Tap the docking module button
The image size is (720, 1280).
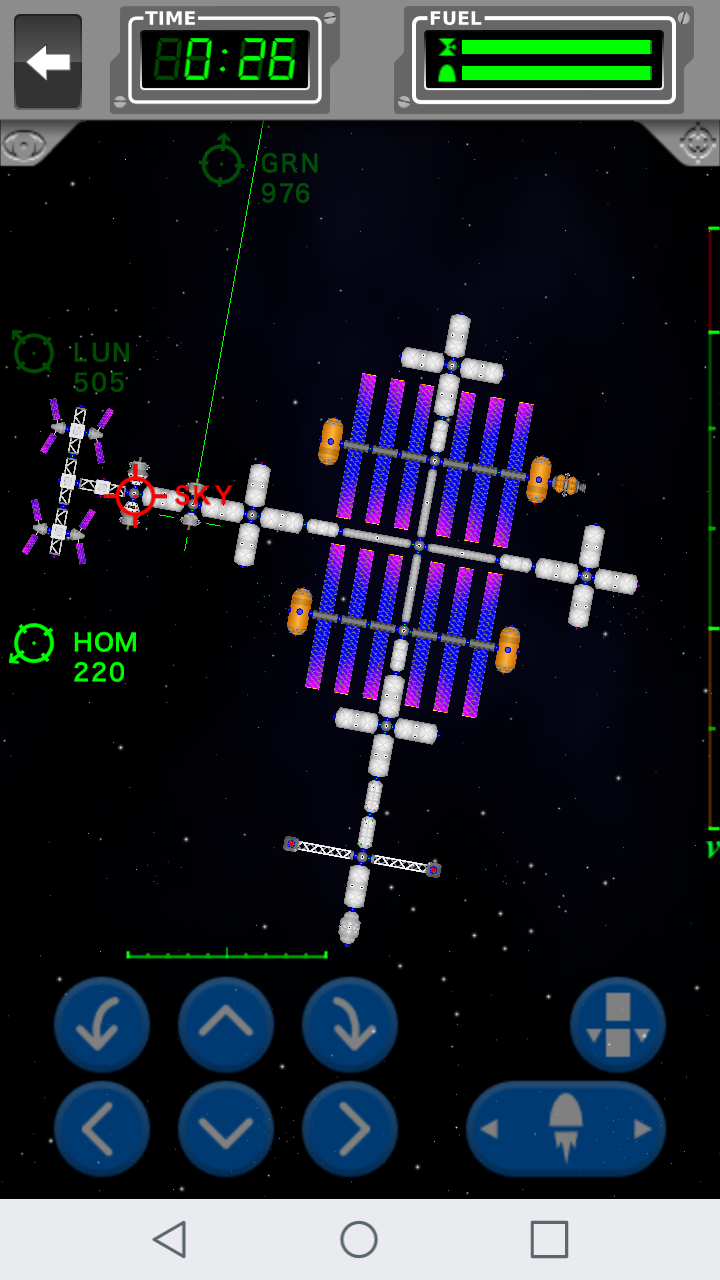tap(618, 1025)
